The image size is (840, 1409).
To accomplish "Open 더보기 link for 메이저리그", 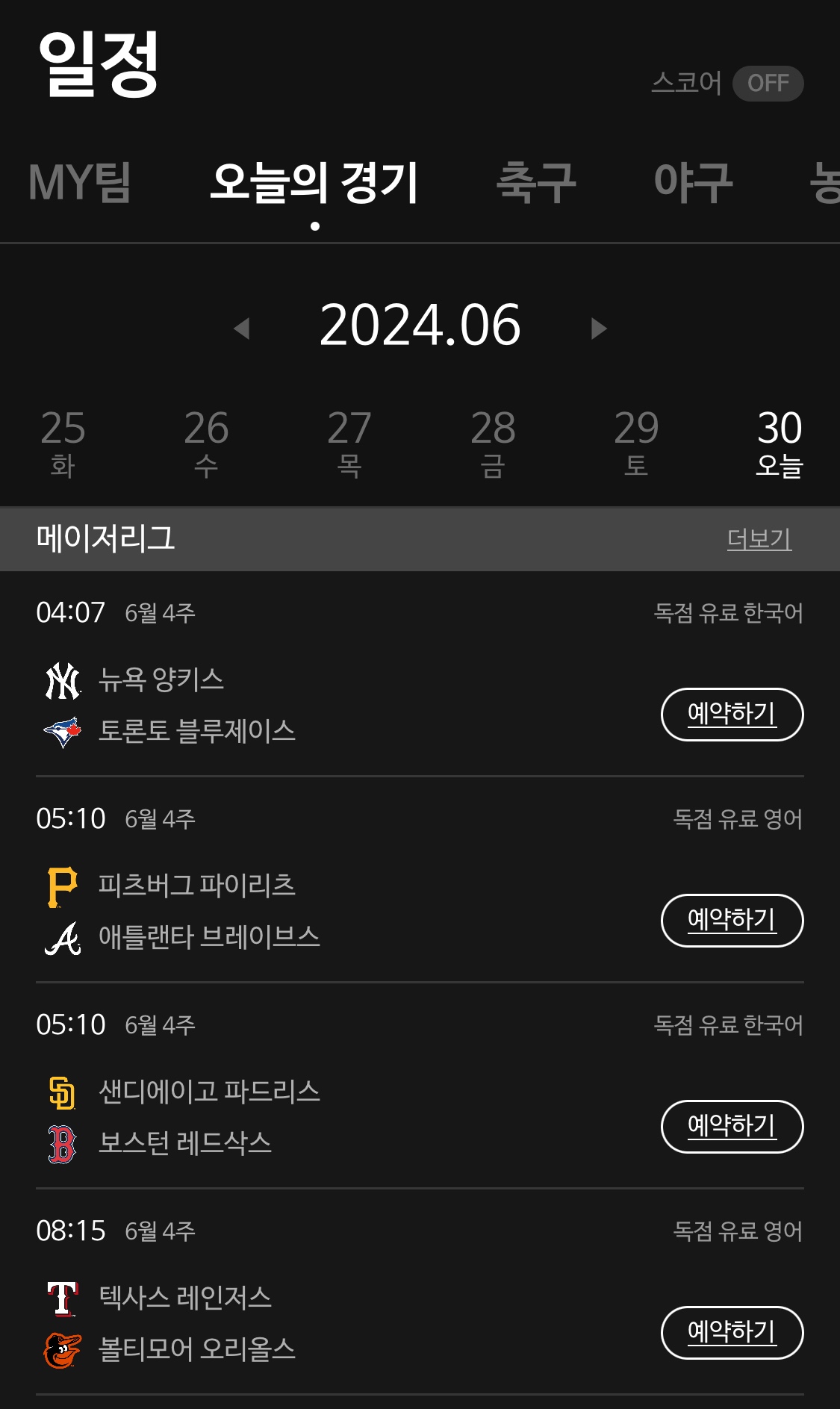I will (x=759, y=539).
